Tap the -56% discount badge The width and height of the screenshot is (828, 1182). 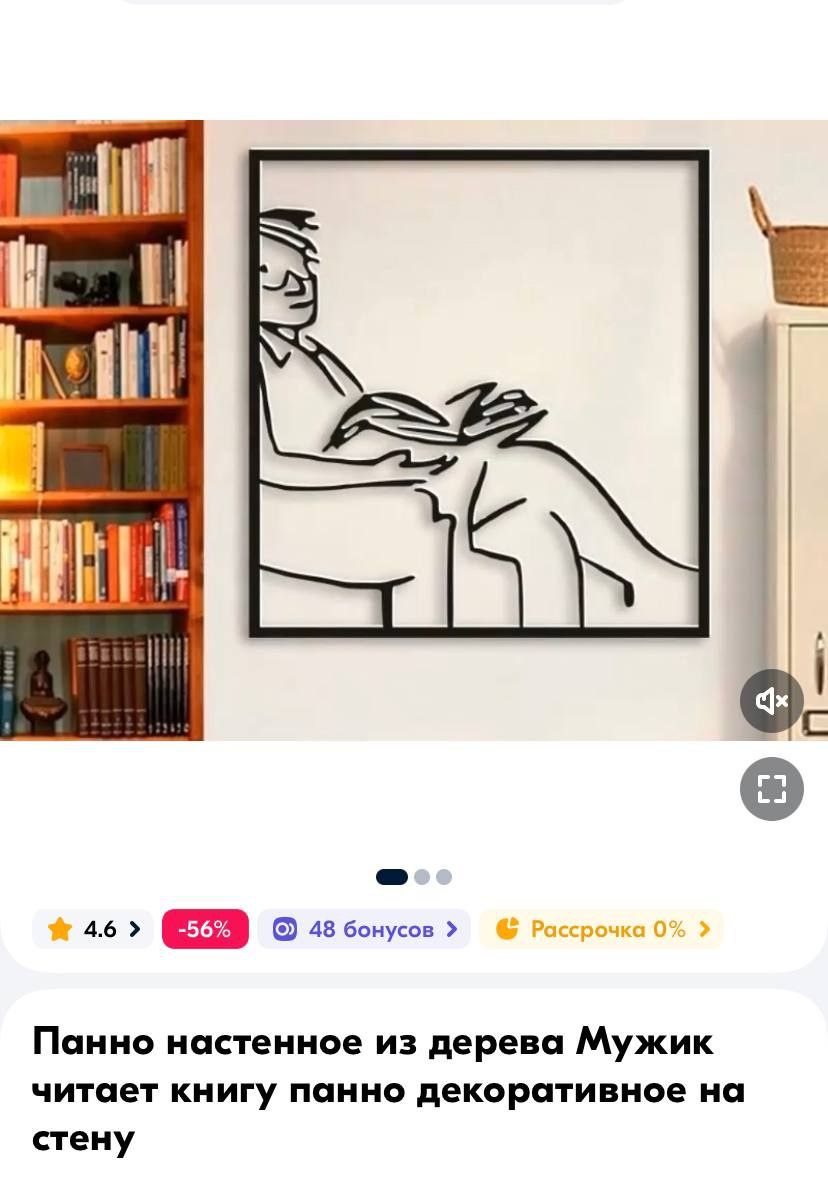tap(205, 929)
